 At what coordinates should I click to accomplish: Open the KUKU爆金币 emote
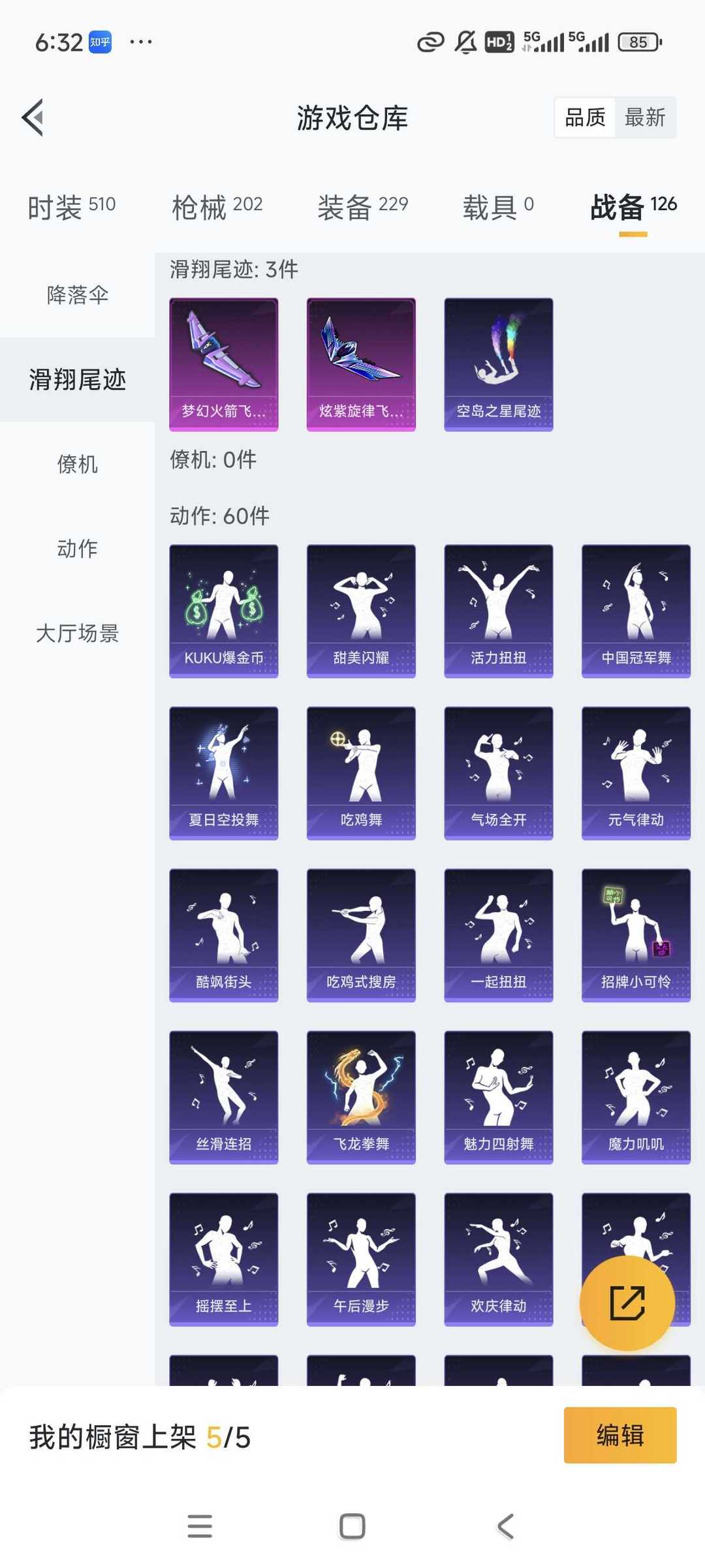[224, 611]
